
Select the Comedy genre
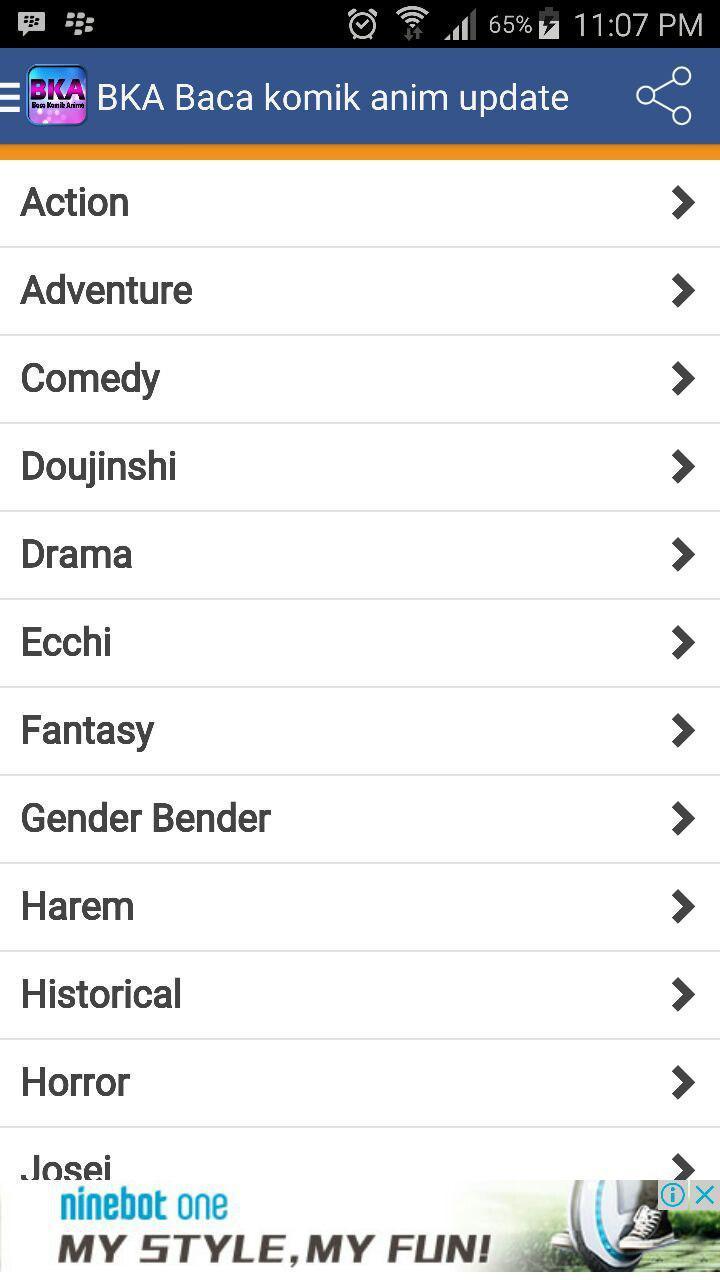click(x=360, y=379)
